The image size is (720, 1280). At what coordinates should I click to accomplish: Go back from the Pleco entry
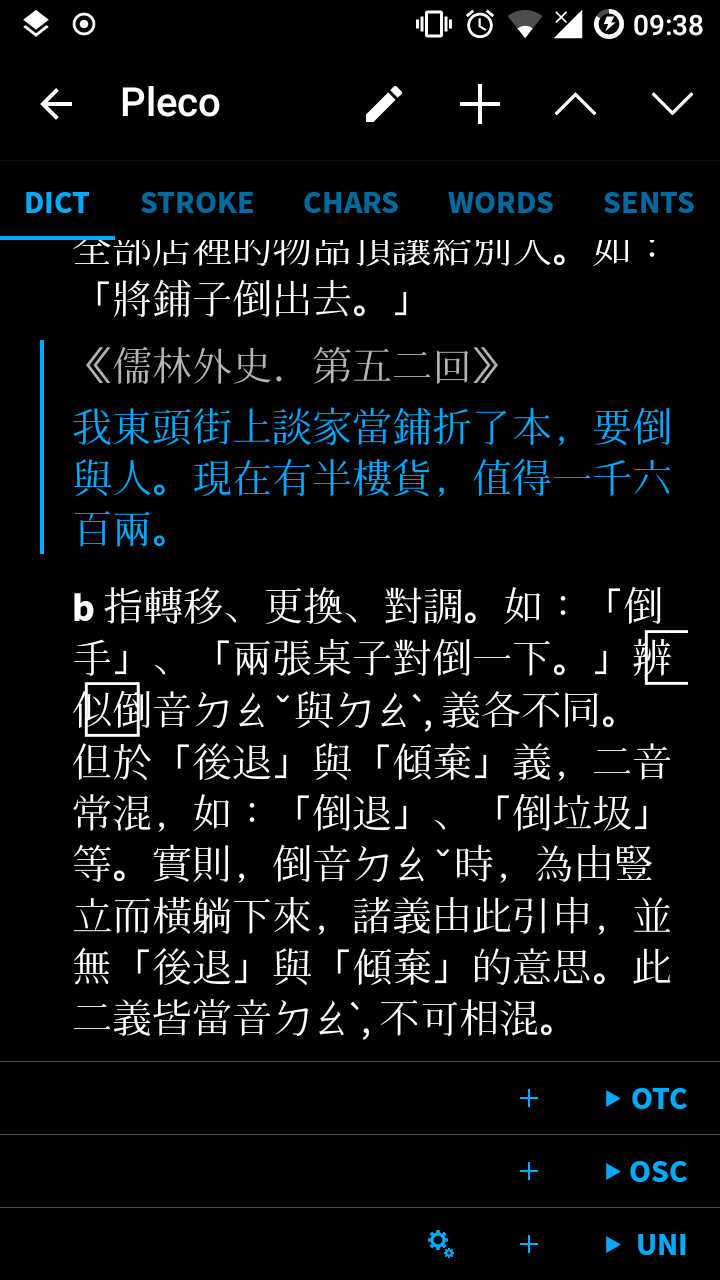(56, 104)
